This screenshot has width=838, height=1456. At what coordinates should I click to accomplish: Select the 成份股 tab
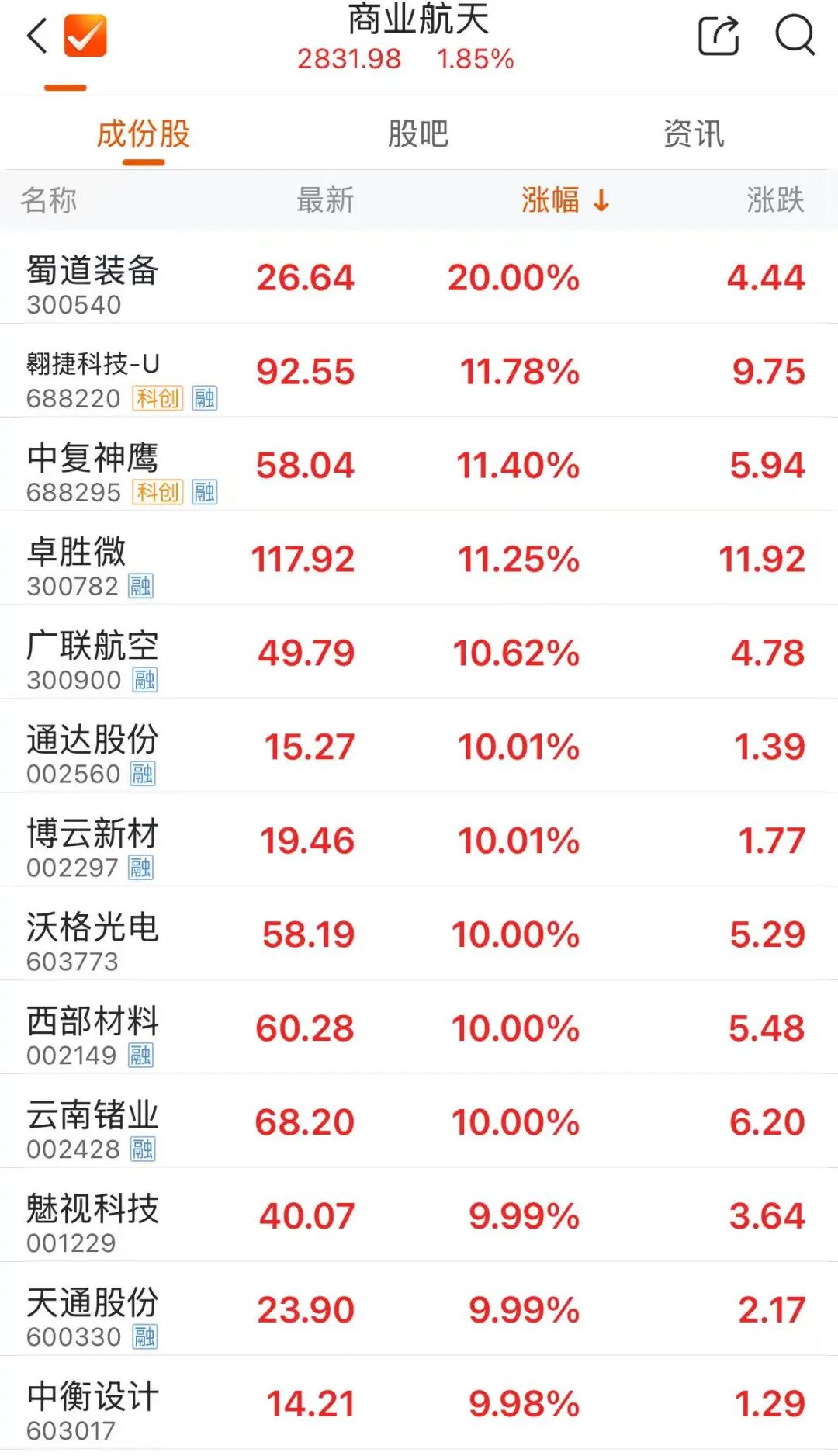tap(144, 134)
